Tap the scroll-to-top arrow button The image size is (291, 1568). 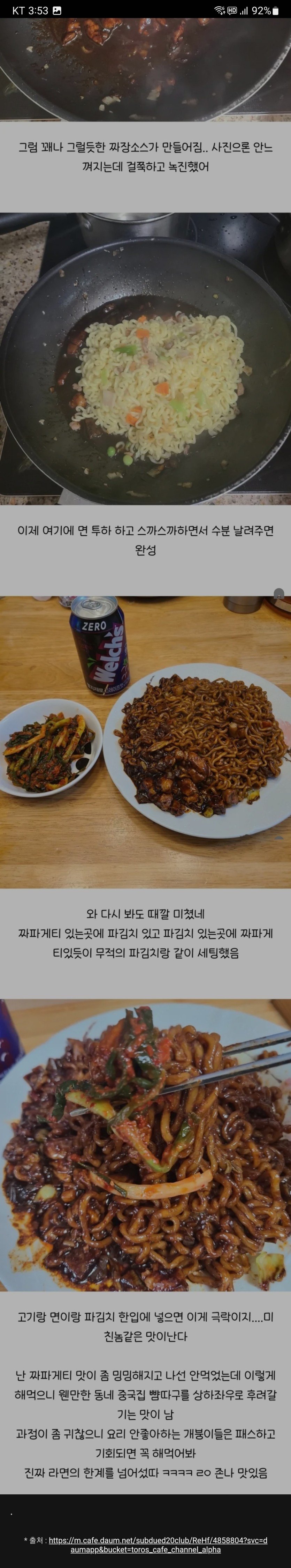point(279,594)
